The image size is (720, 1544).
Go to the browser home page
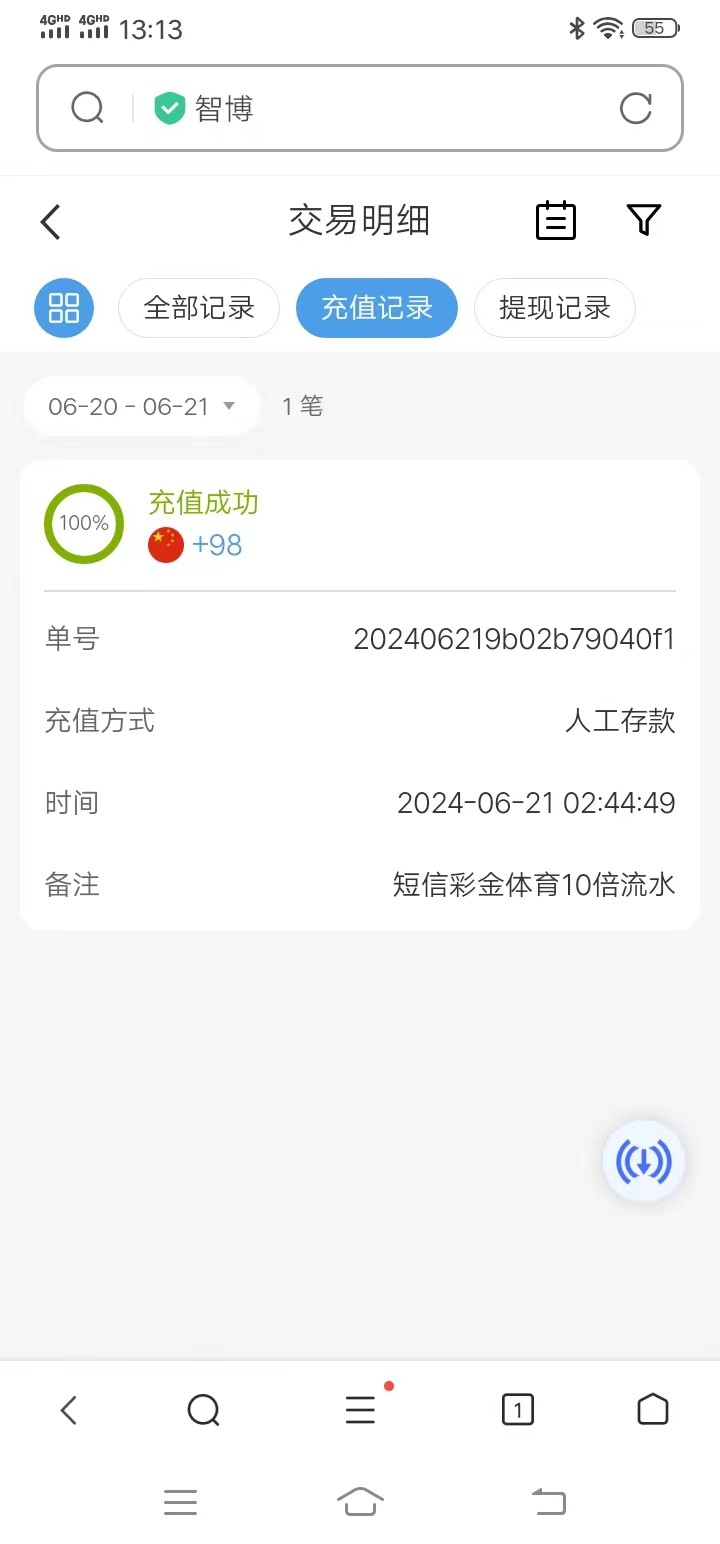point(652,1410)
